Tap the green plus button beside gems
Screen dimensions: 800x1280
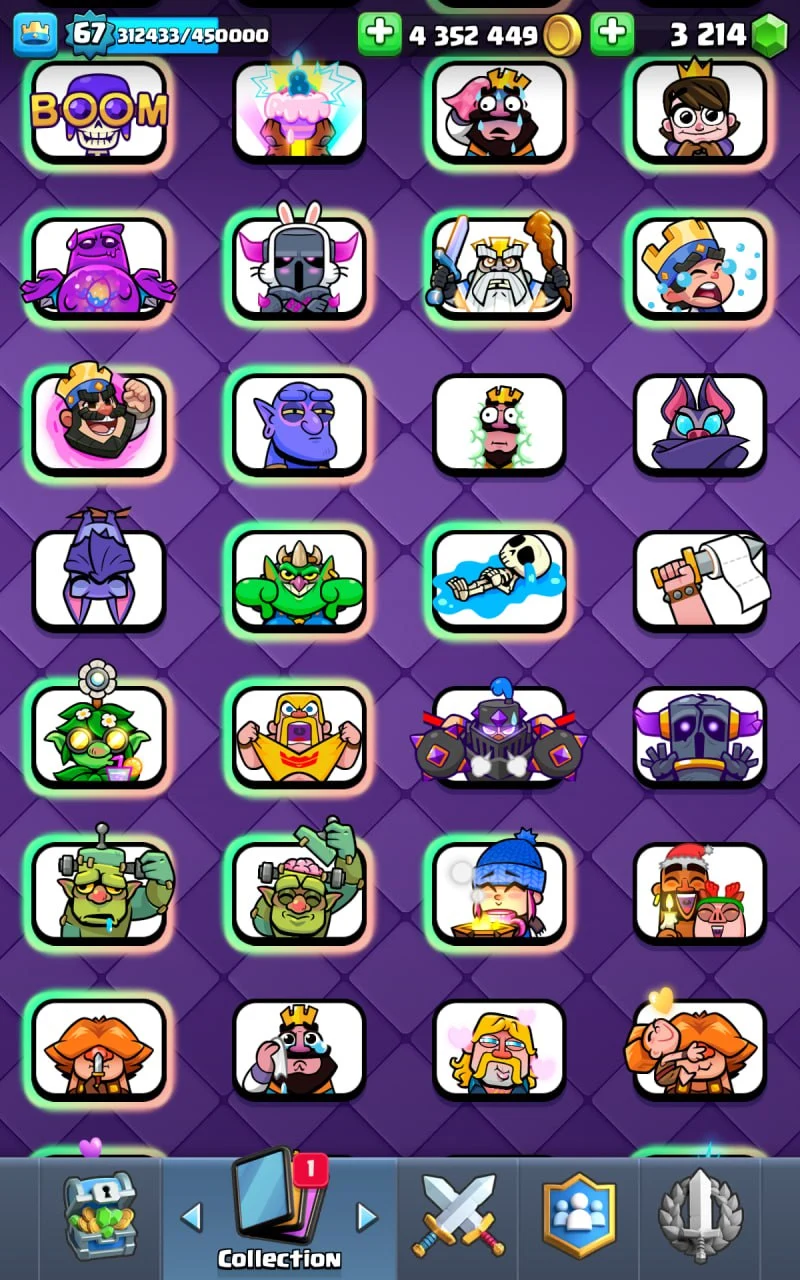612,34
